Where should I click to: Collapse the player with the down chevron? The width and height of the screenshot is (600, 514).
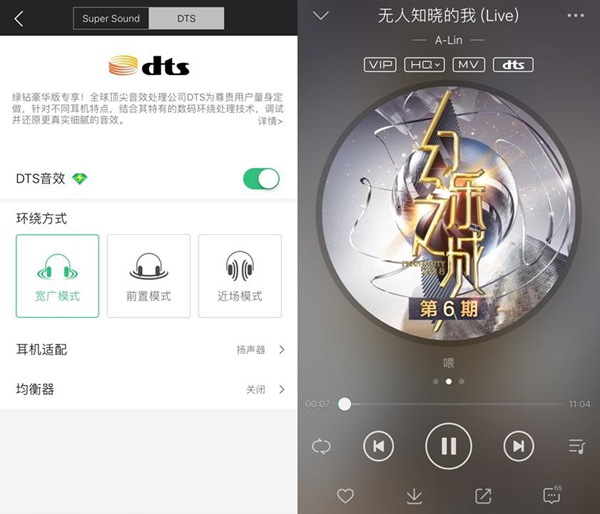(x=320, y=16)
